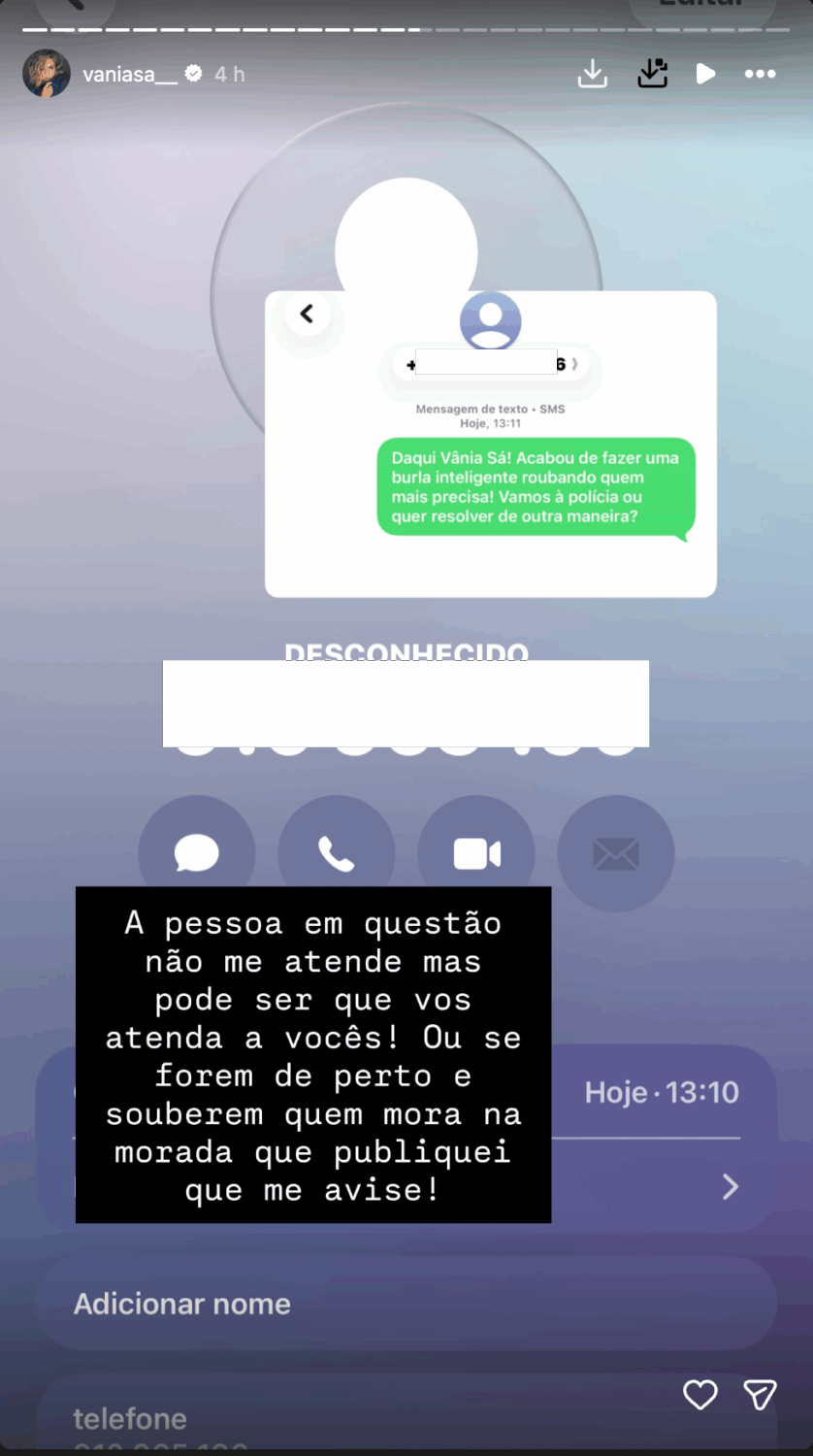Viewport: 813px width, 1456px height.
Task: Share the story via the paper plane icon
Action: tap(760, 1395)
